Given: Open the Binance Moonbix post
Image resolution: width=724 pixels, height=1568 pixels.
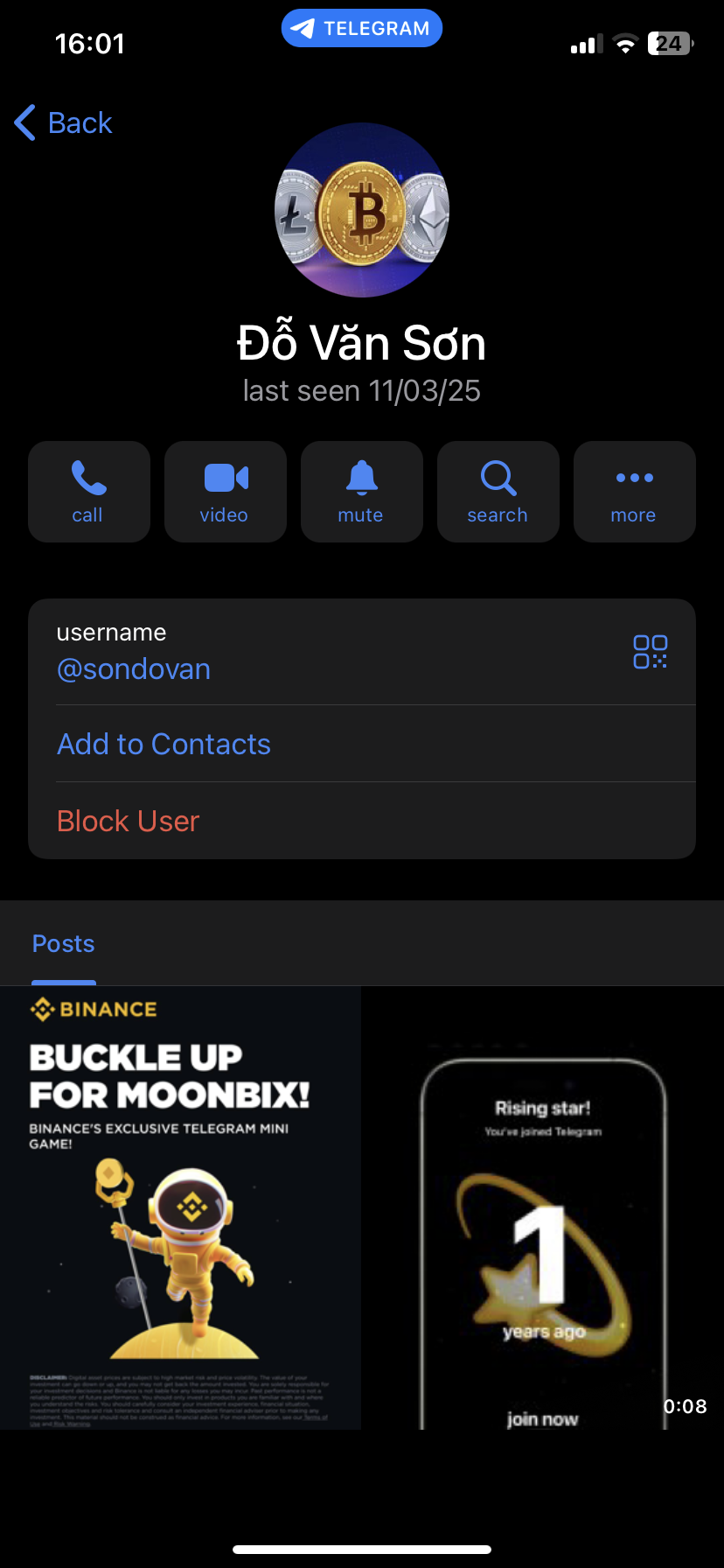Looking at the screenshot, I should [x=180, y=1208].
